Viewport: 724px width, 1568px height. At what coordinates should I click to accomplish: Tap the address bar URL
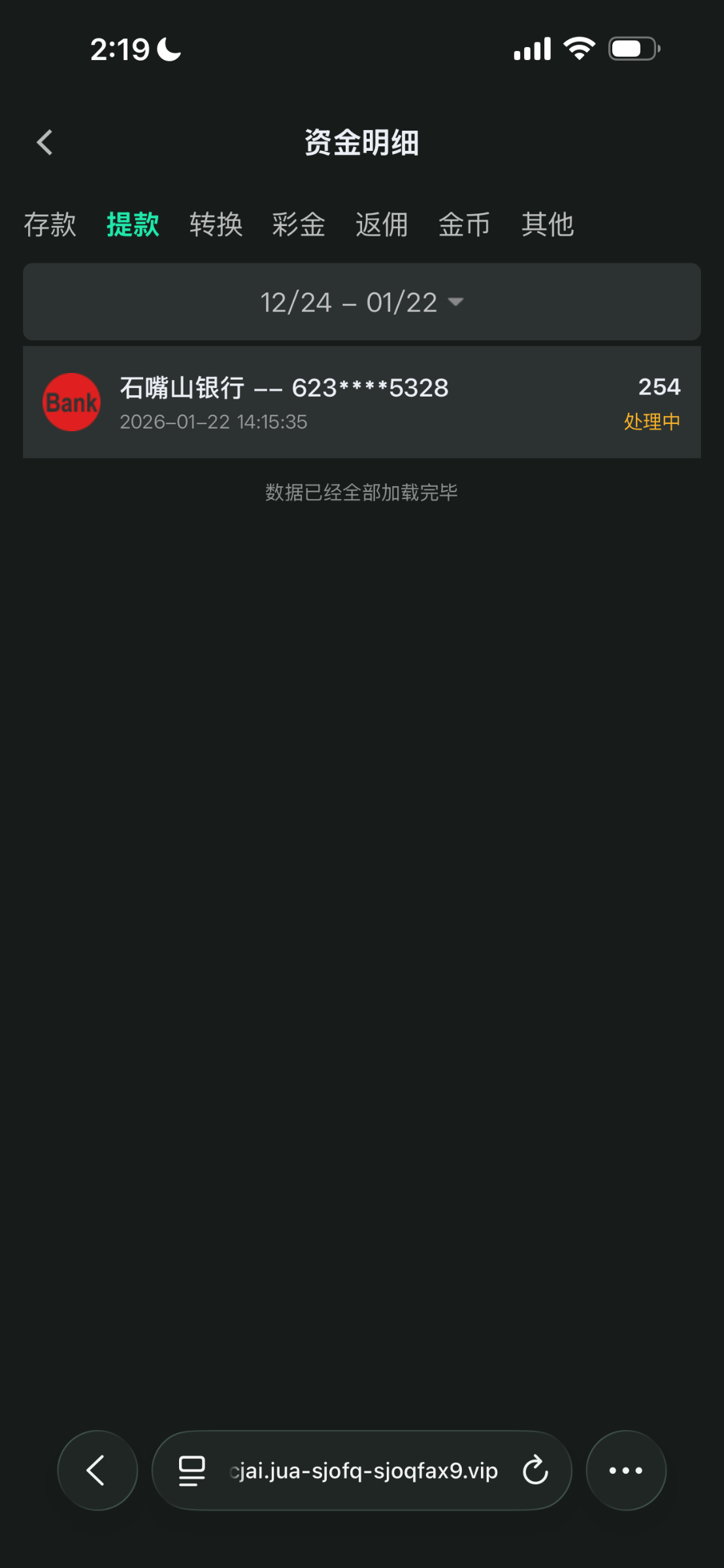pyautogui.click(x=364, y=1471)
